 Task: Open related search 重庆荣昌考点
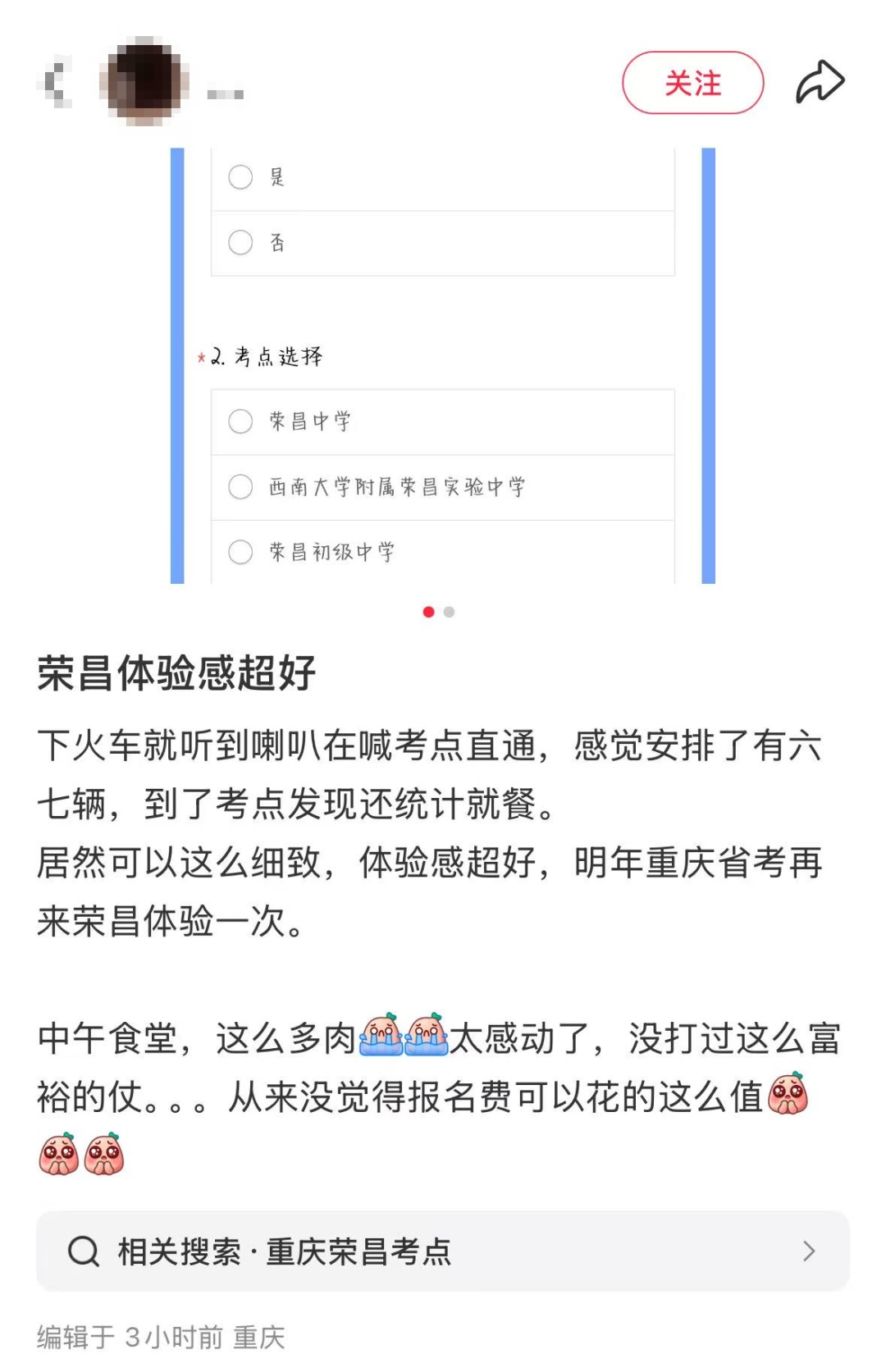(443, 1251)
